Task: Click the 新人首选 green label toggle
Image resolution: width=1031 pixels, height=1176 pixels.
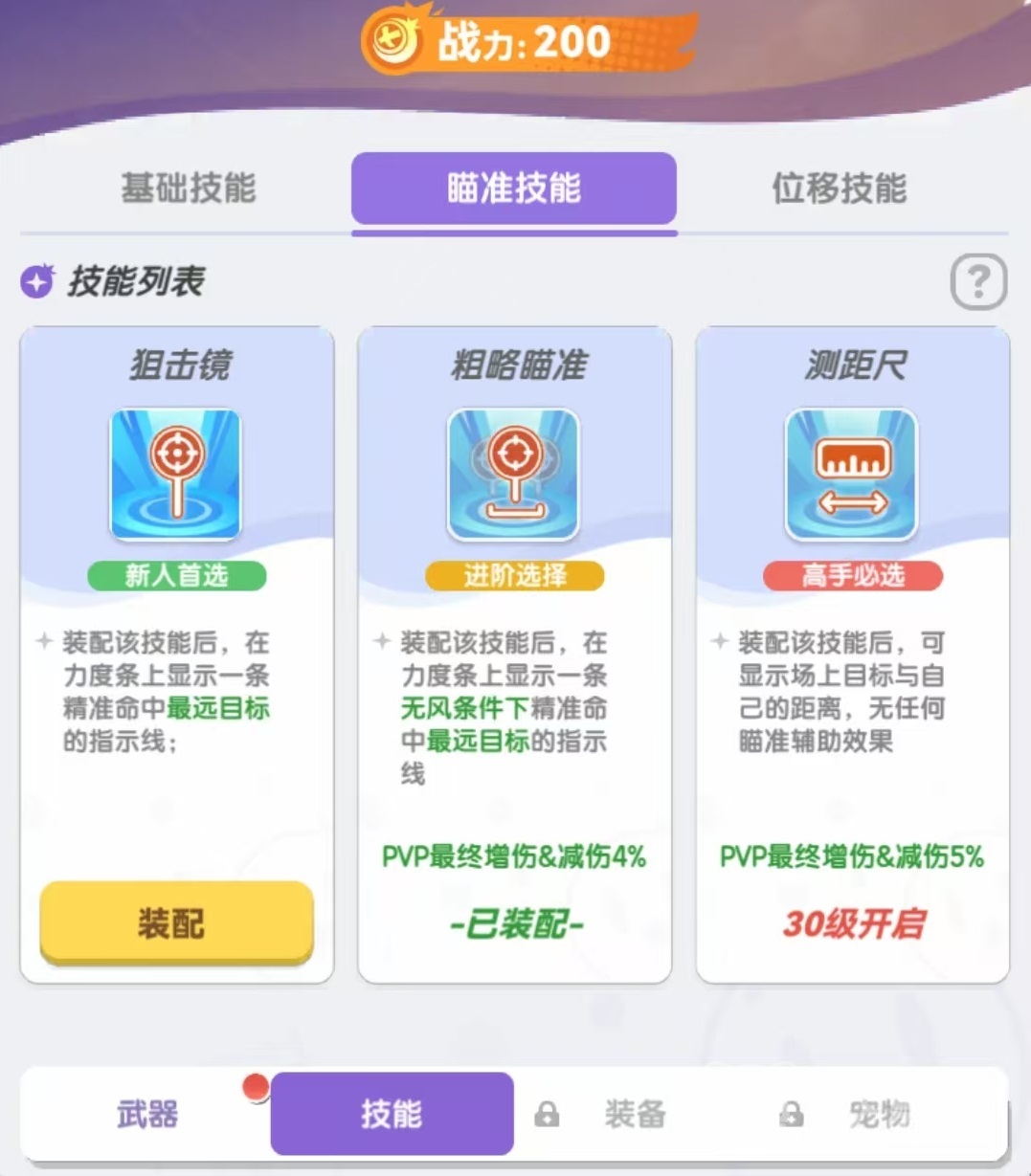Action: tap(175, 576)
